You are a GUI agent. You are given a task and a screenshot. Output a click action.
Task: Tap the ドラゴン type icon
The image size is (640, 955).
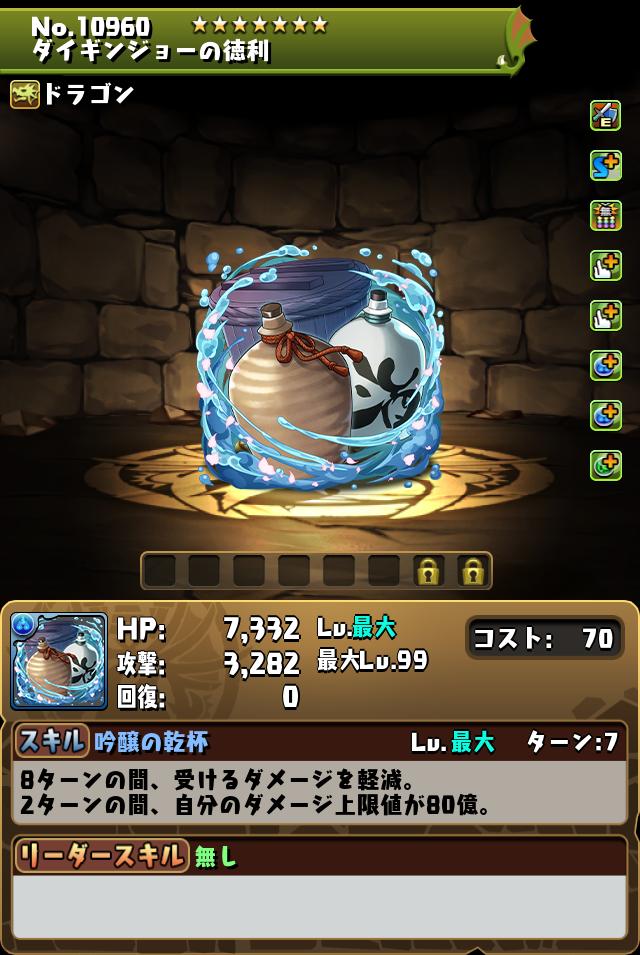(25, 95)
